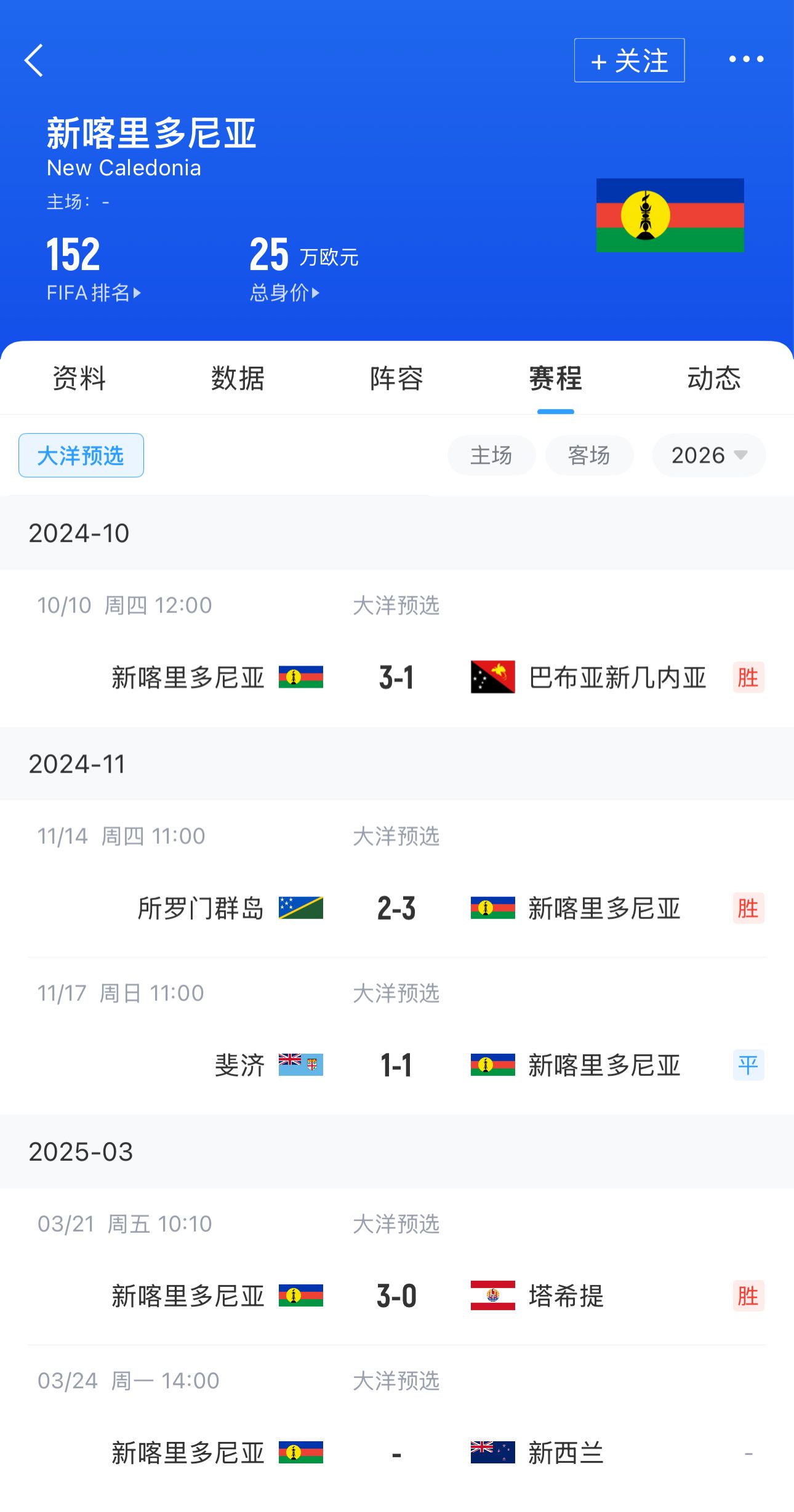Open the three-dot overflow menu
794x1512 pixels.
click(746, 59)
